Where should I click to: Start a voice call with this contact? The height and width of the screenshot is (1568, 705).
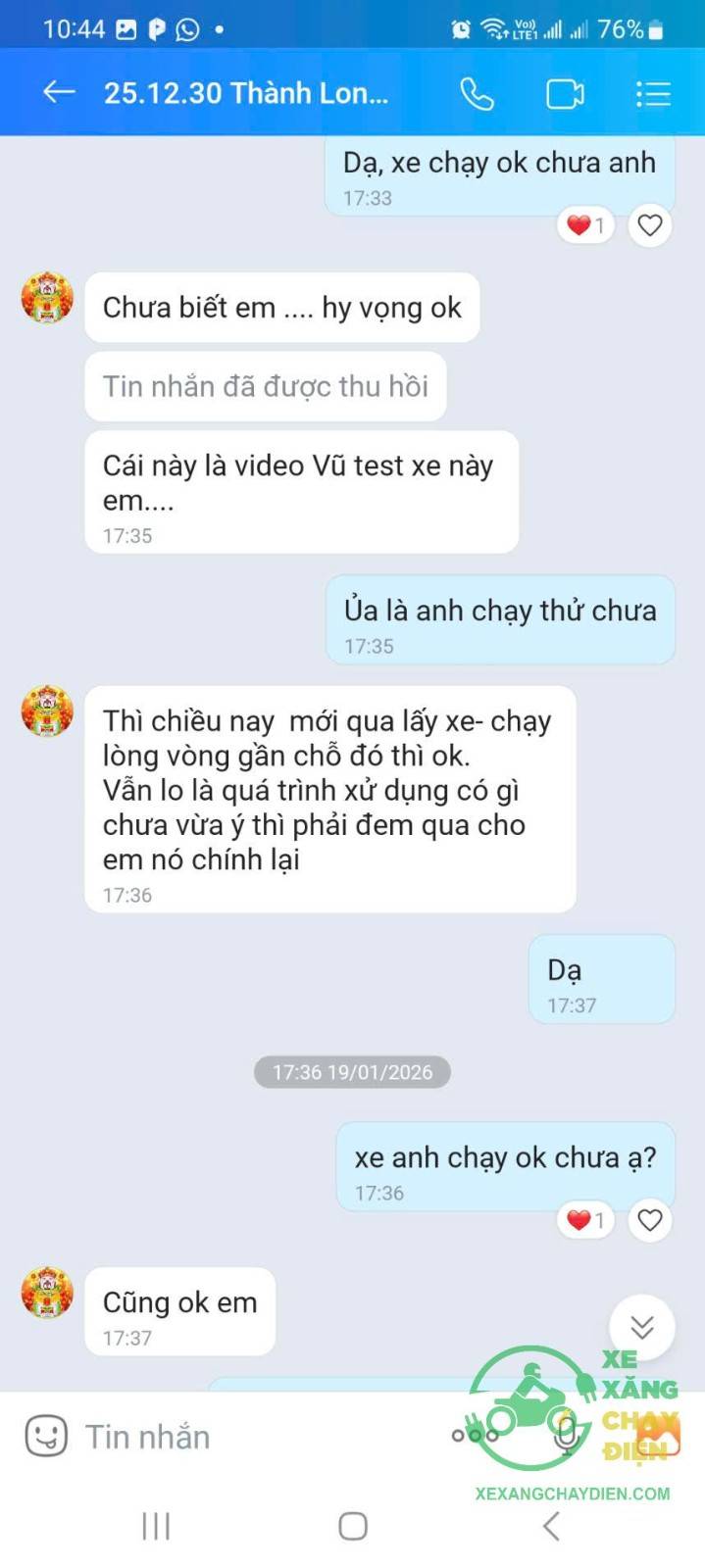[x=477, y=94]
